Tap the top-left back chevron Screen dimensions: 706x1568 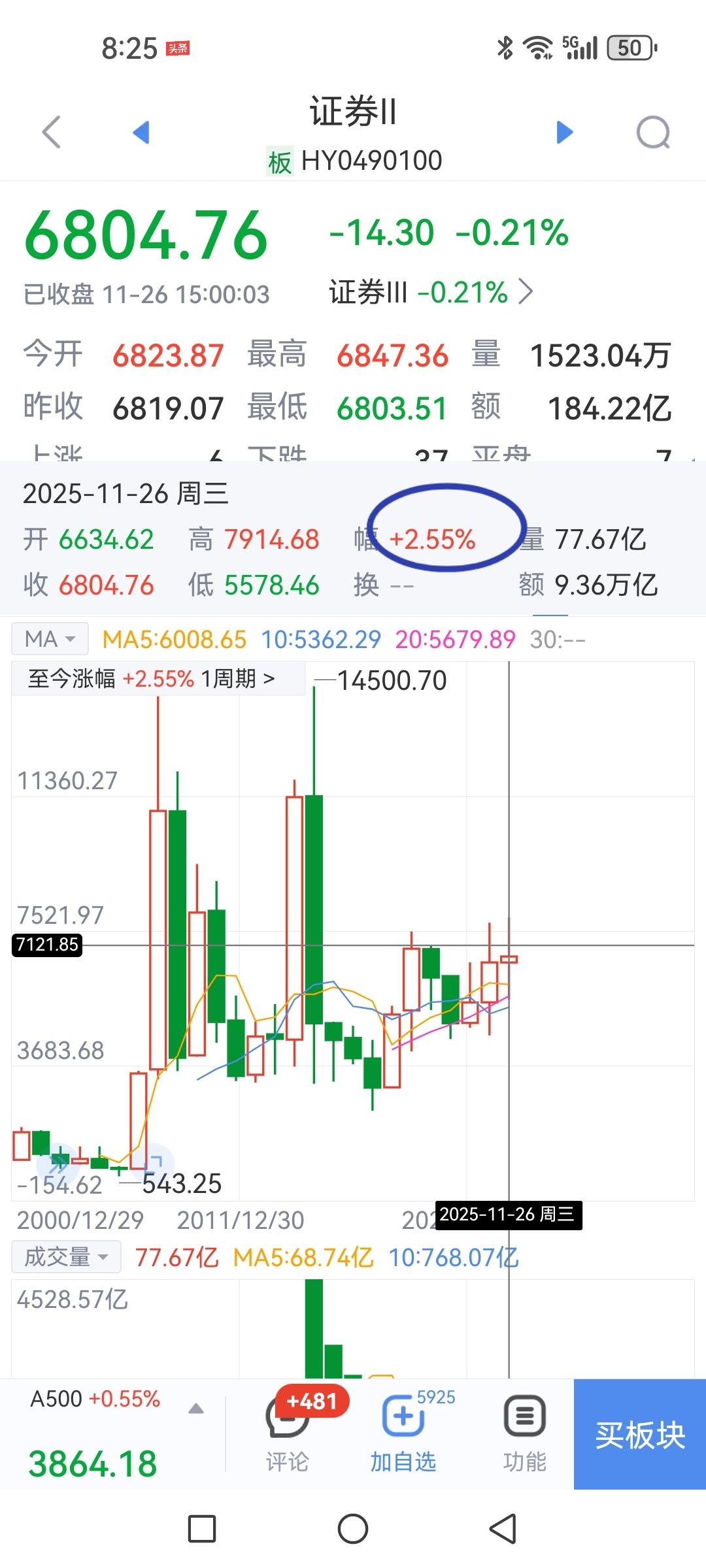(51, 131)
